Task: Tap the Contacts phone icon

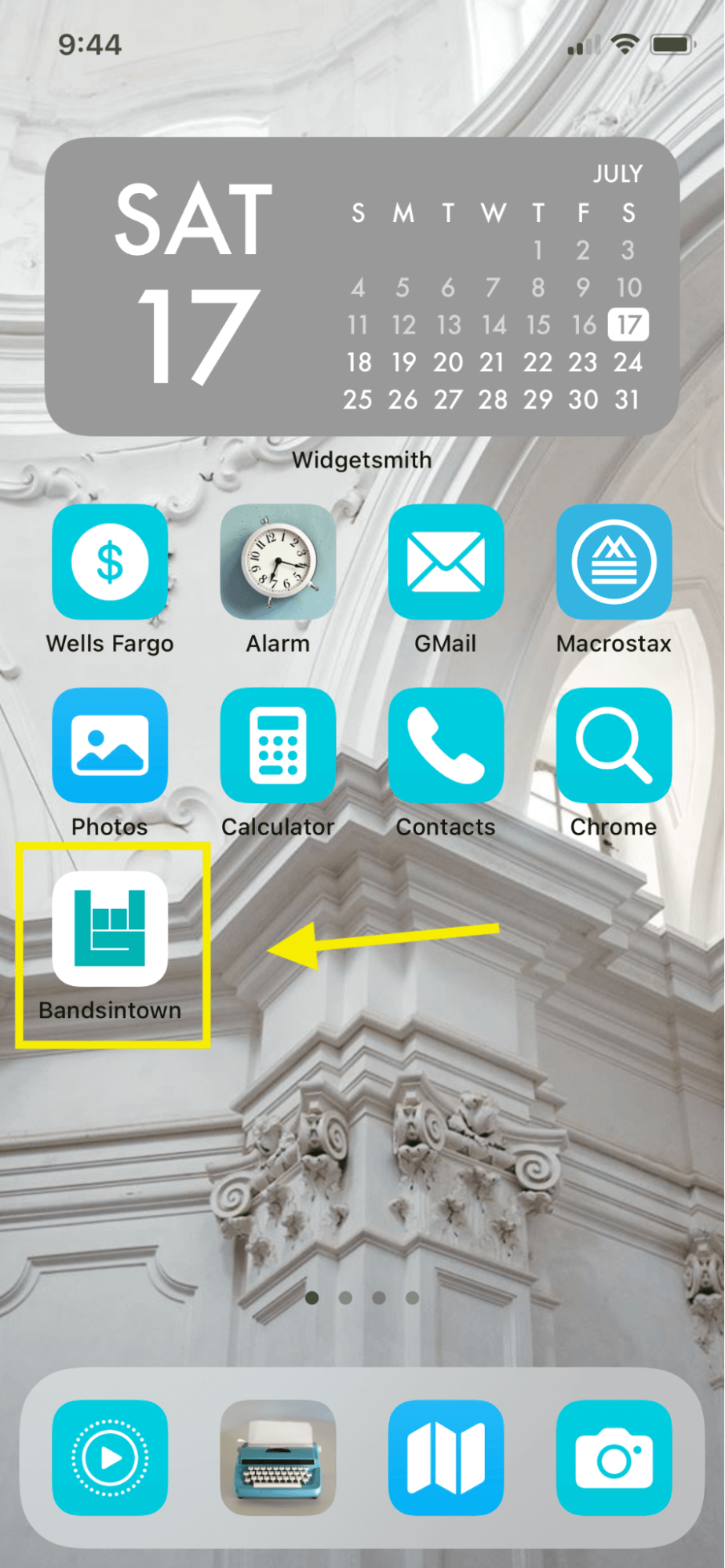Action: [446, 745]
